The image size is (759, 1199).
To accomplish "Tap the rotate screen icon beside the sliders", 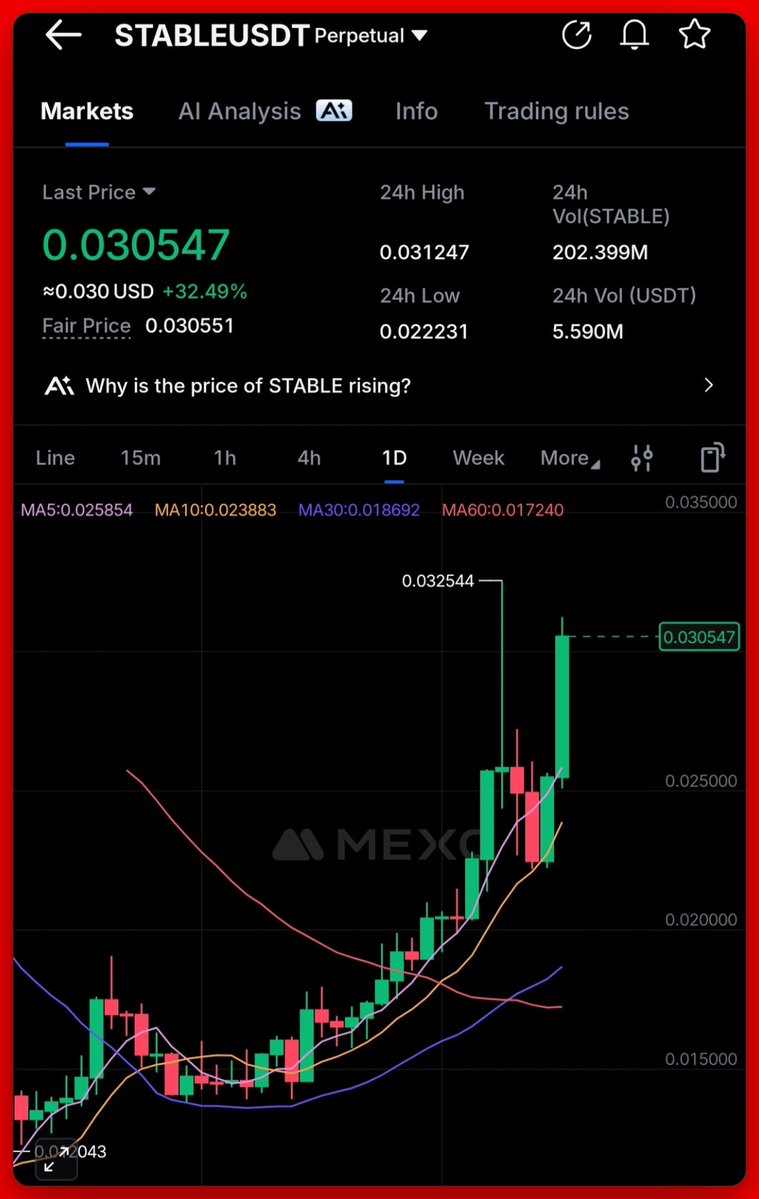I will (711, 458).
